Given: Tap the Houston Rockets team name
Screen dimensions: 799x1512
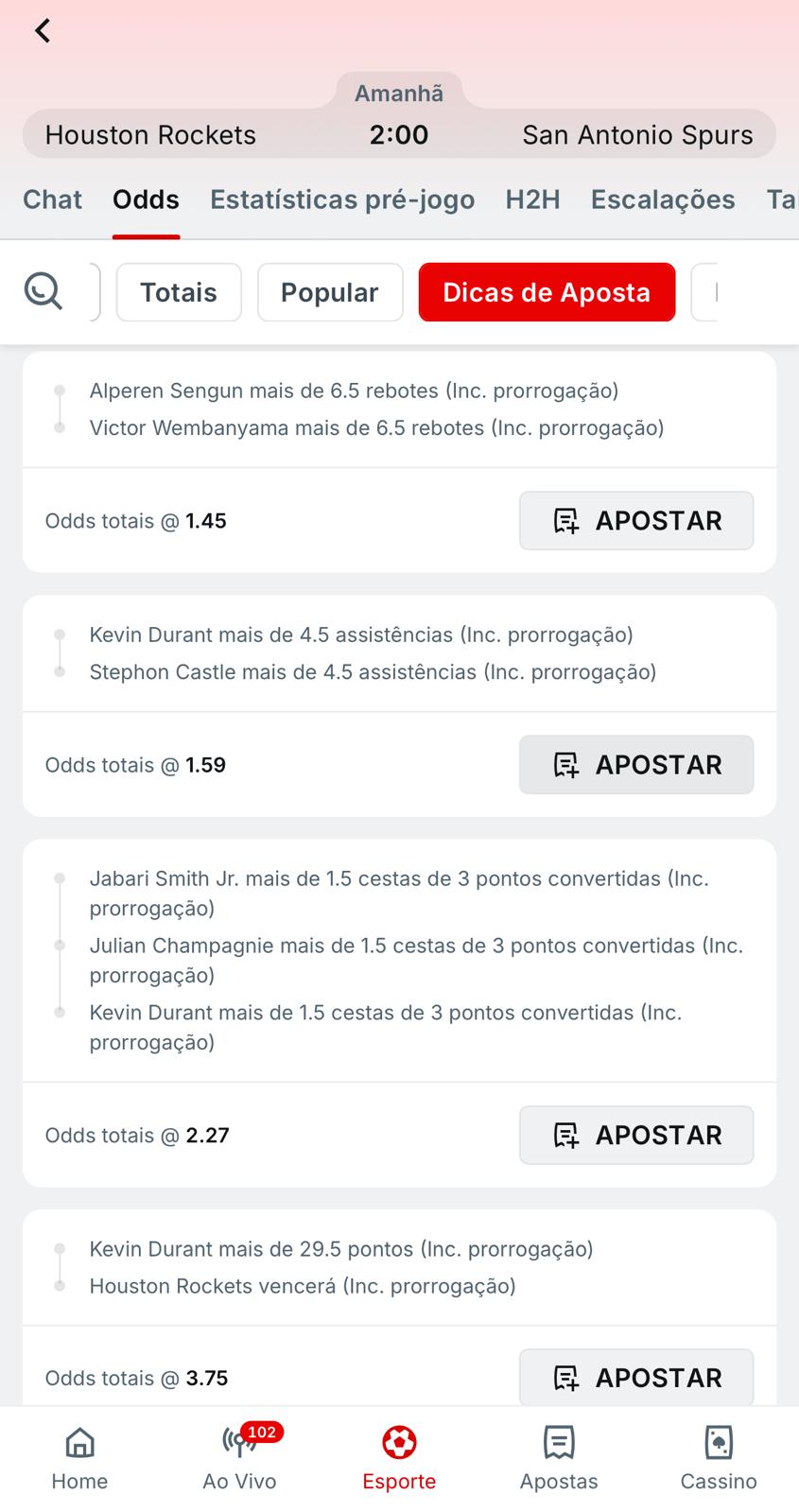Looking at the screenshot, I should click(149, 134).
